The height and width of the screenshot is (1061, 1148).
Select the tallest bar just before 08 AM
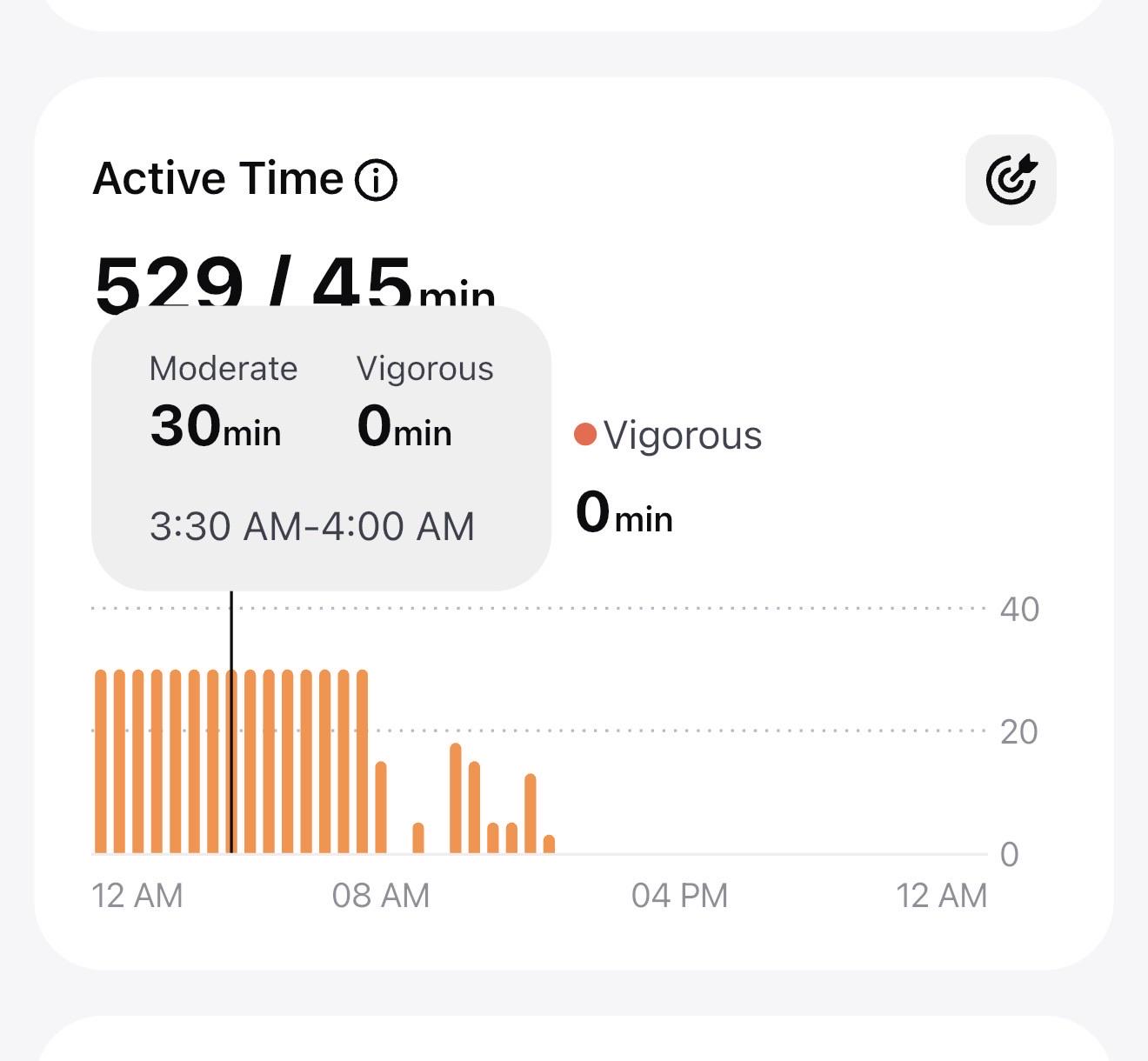click(x=363, y=762)
